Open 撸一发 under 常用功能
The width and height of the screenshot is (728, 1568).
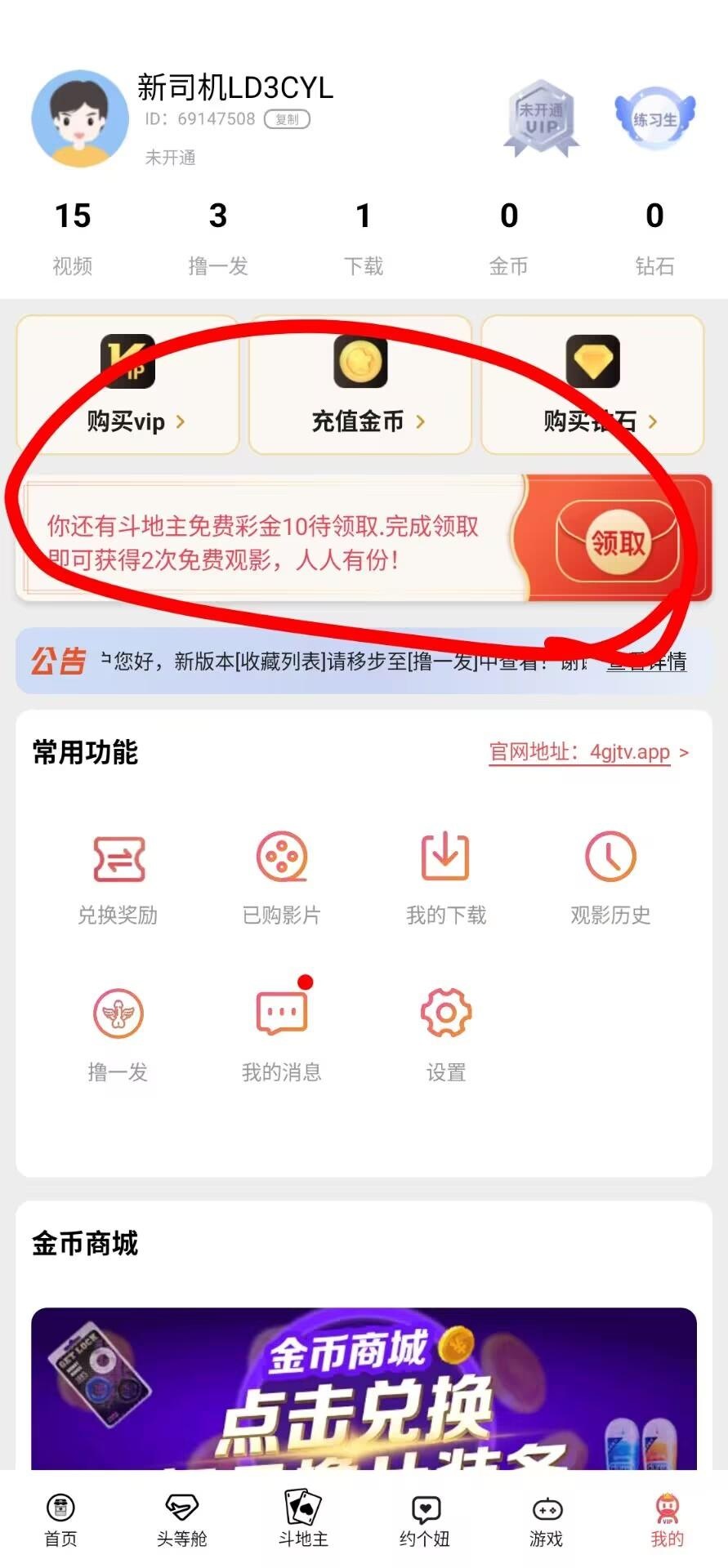(x=118, y=1035)
